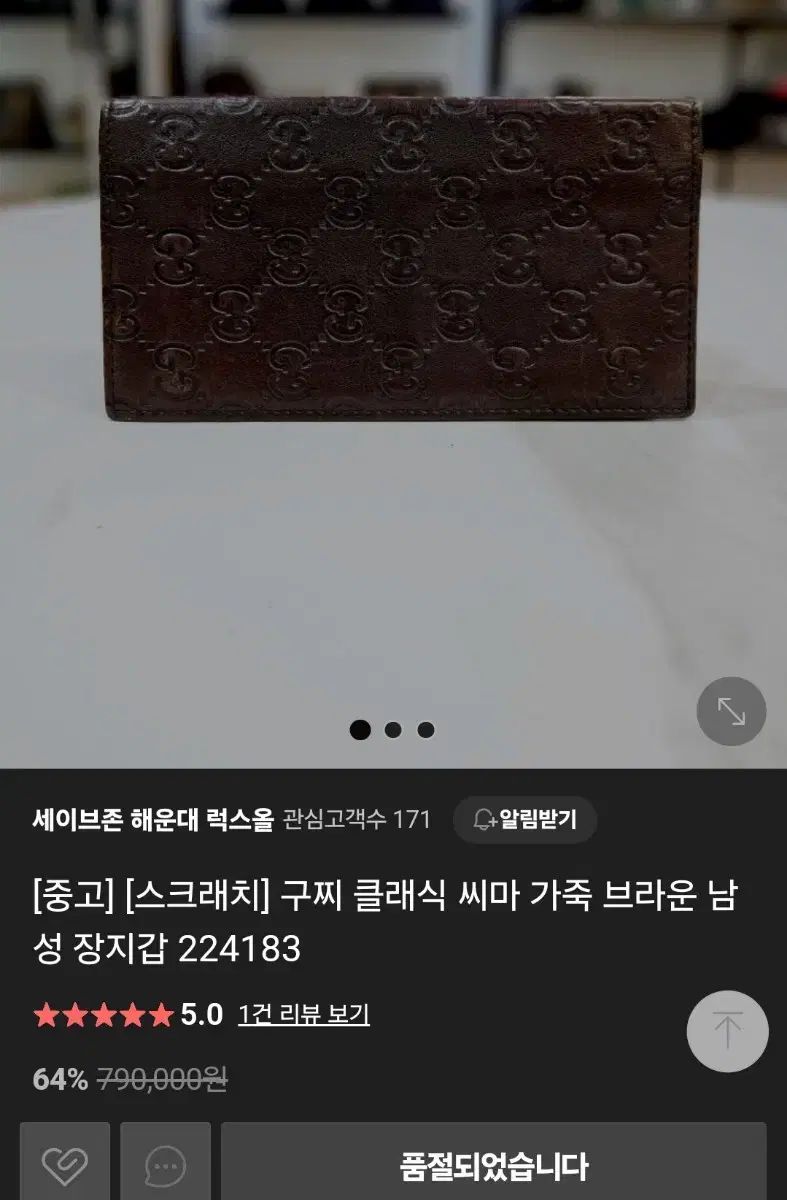Image resolution: width=787 pixels, height=1200 pixels.
Task: Open the brown wallet product photo
Action: [x=397, y=260]
